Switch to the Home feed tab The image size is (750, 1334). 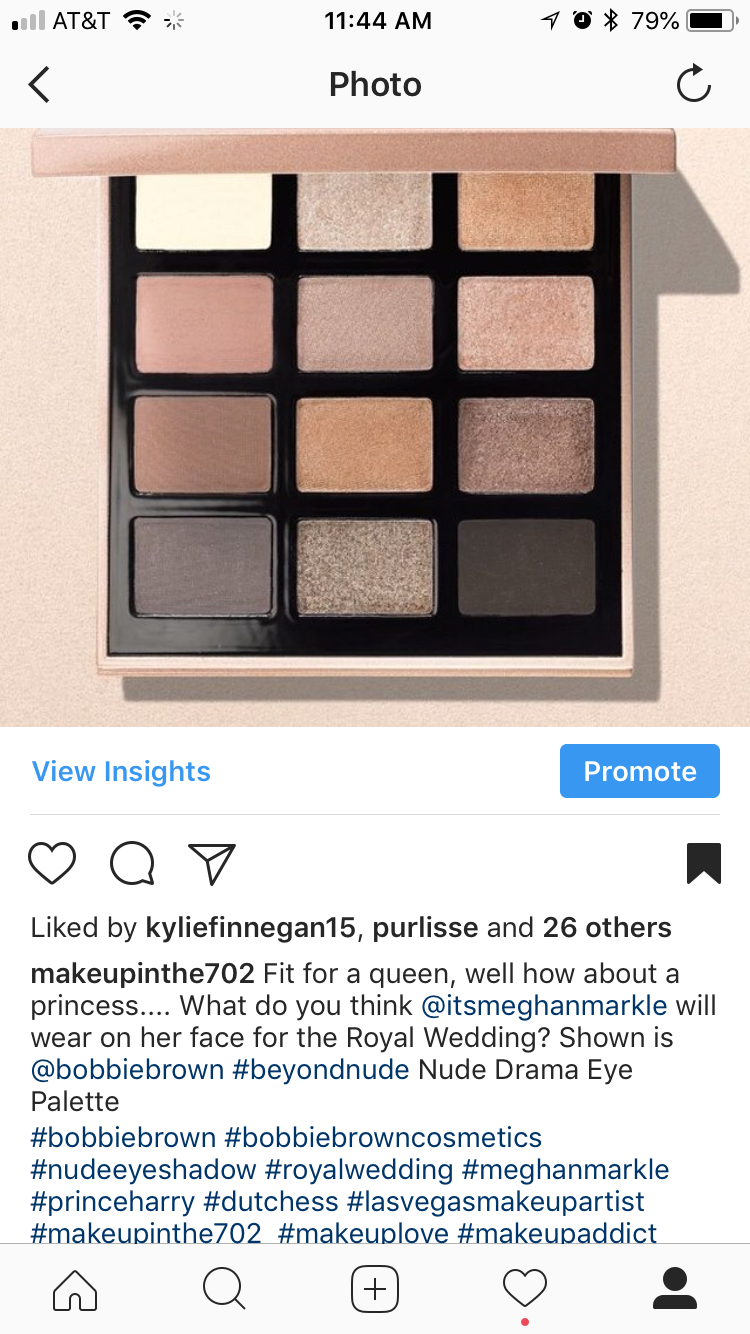pyautogui.click(x=75, y=1289)
